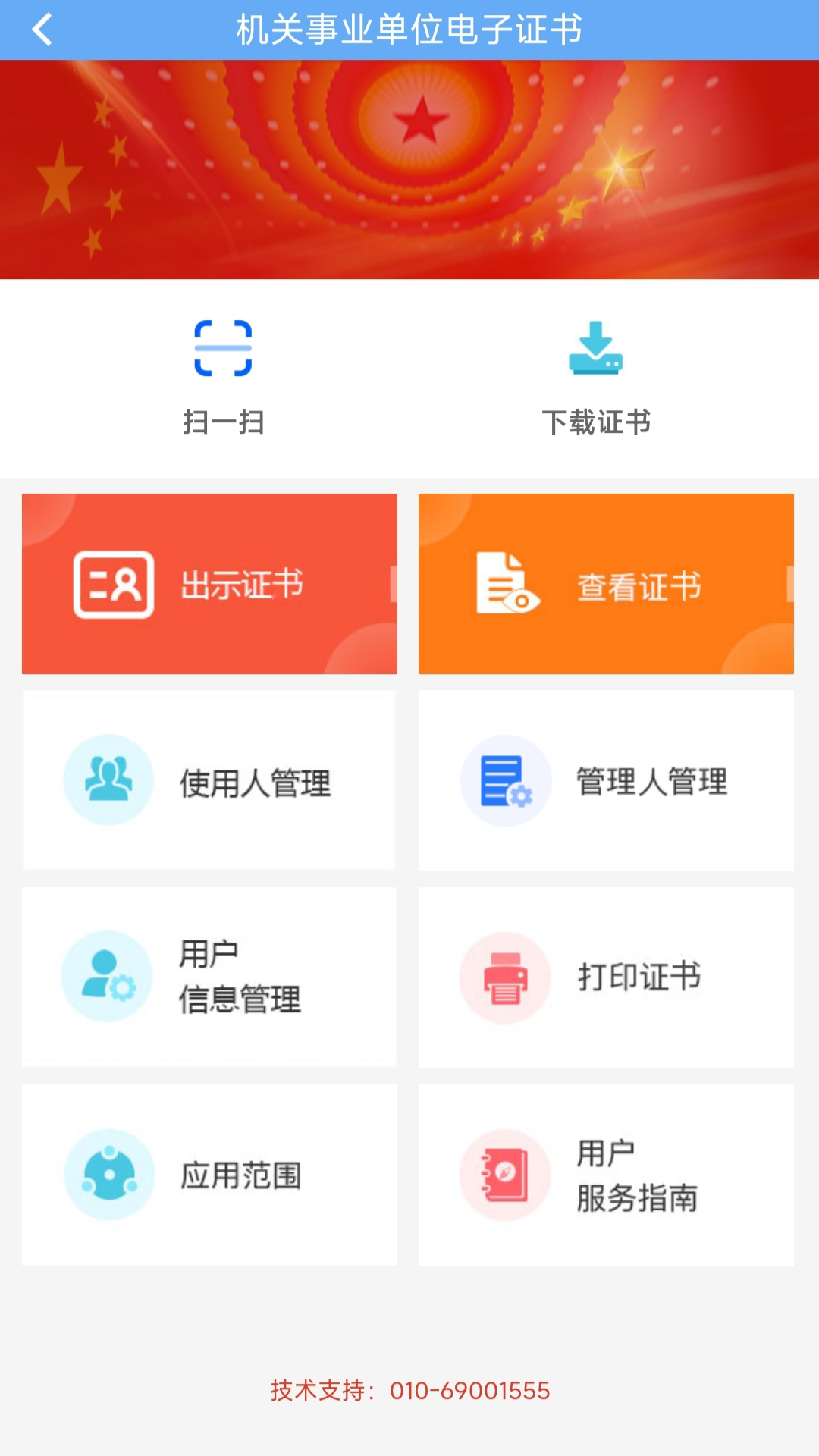This screenshot has height=1456, width=819.
Task: Tap the 查看证书 document-with-eye icon
Action: tap(507, 583)
